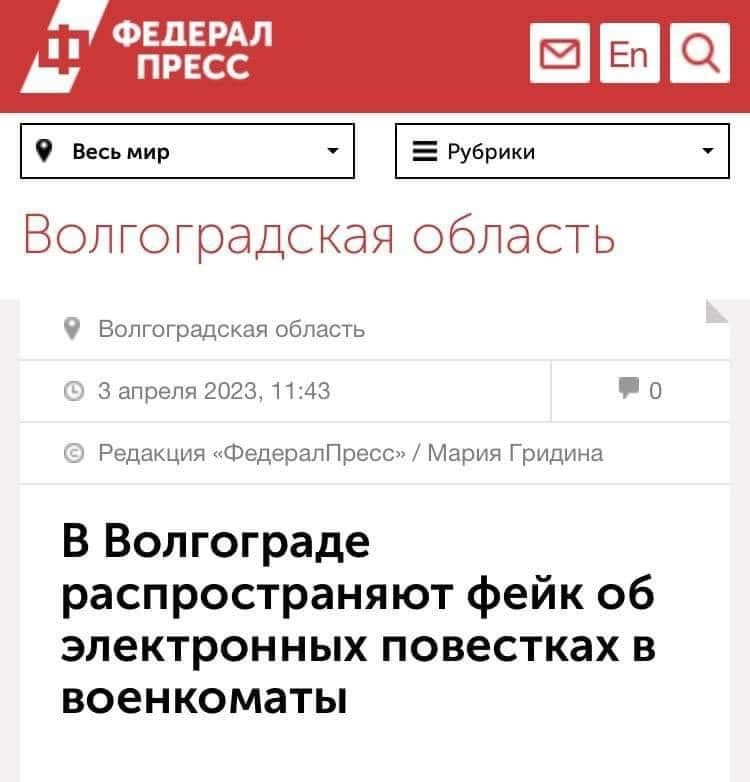
Task: Switch the site to English version
Action: click(630, 52)
